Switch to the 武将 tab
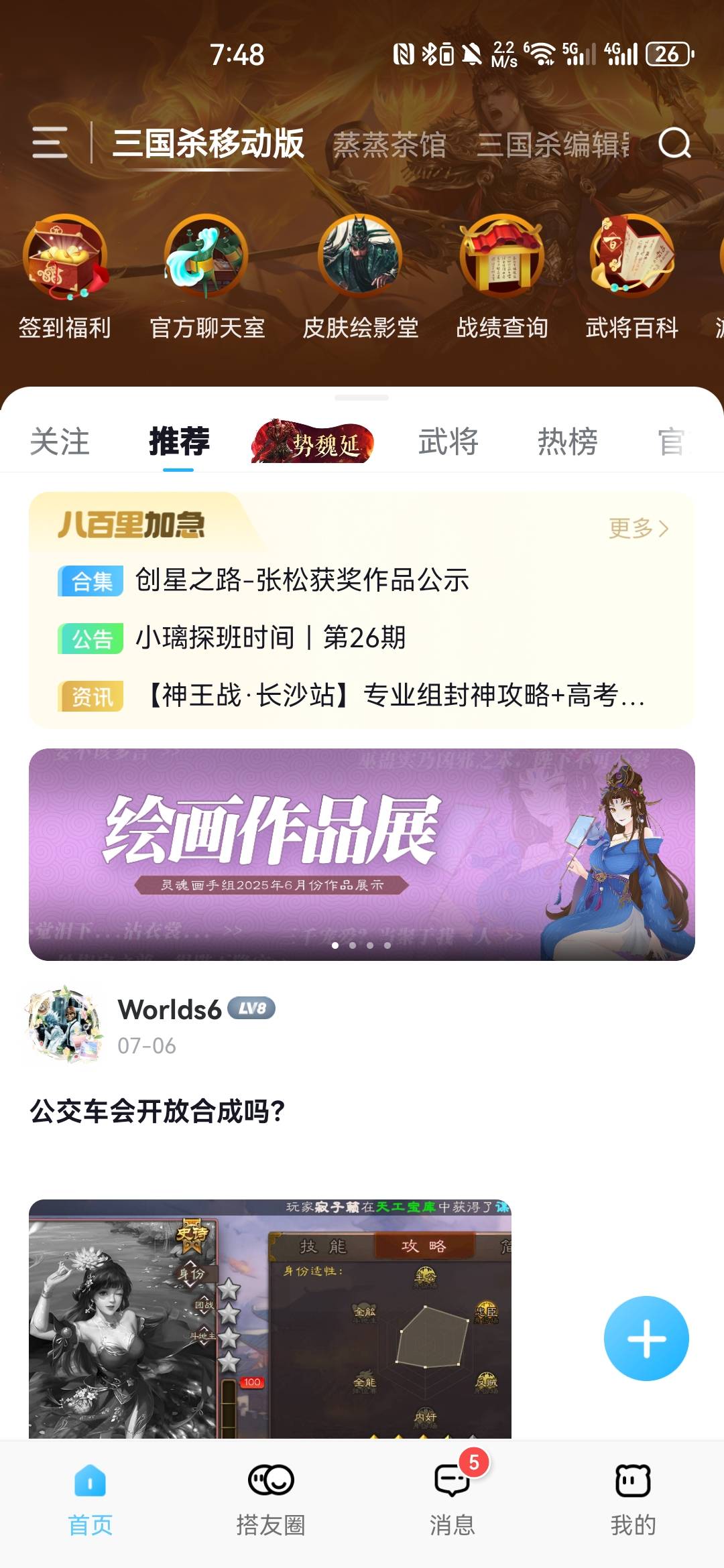This screenshot has height=1568, width=724. pyautogui.click(x=448, y=442)
